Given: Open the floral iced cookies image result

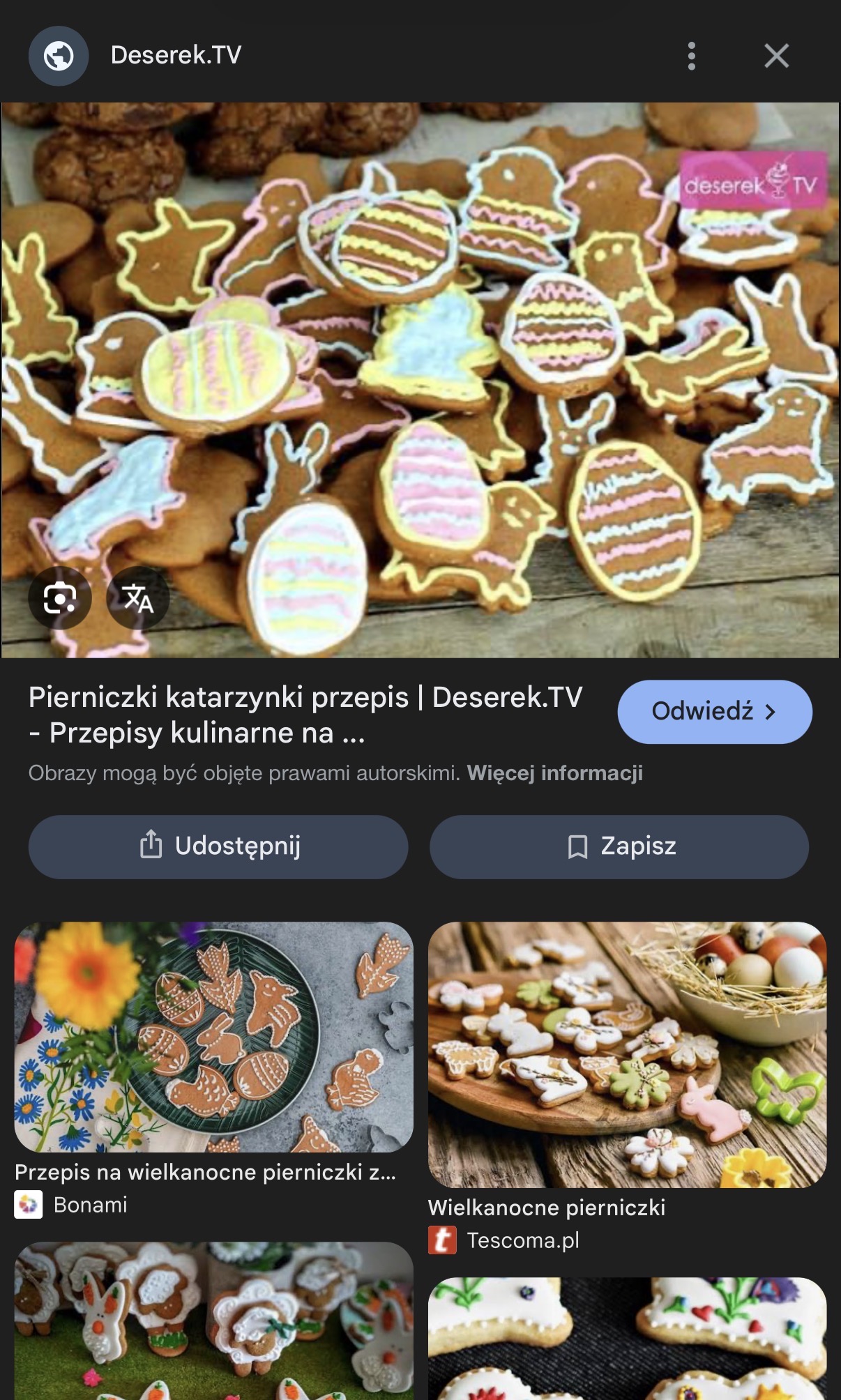Looking at the screenshot, I should pyautogui.click(x=627, y=1339).
